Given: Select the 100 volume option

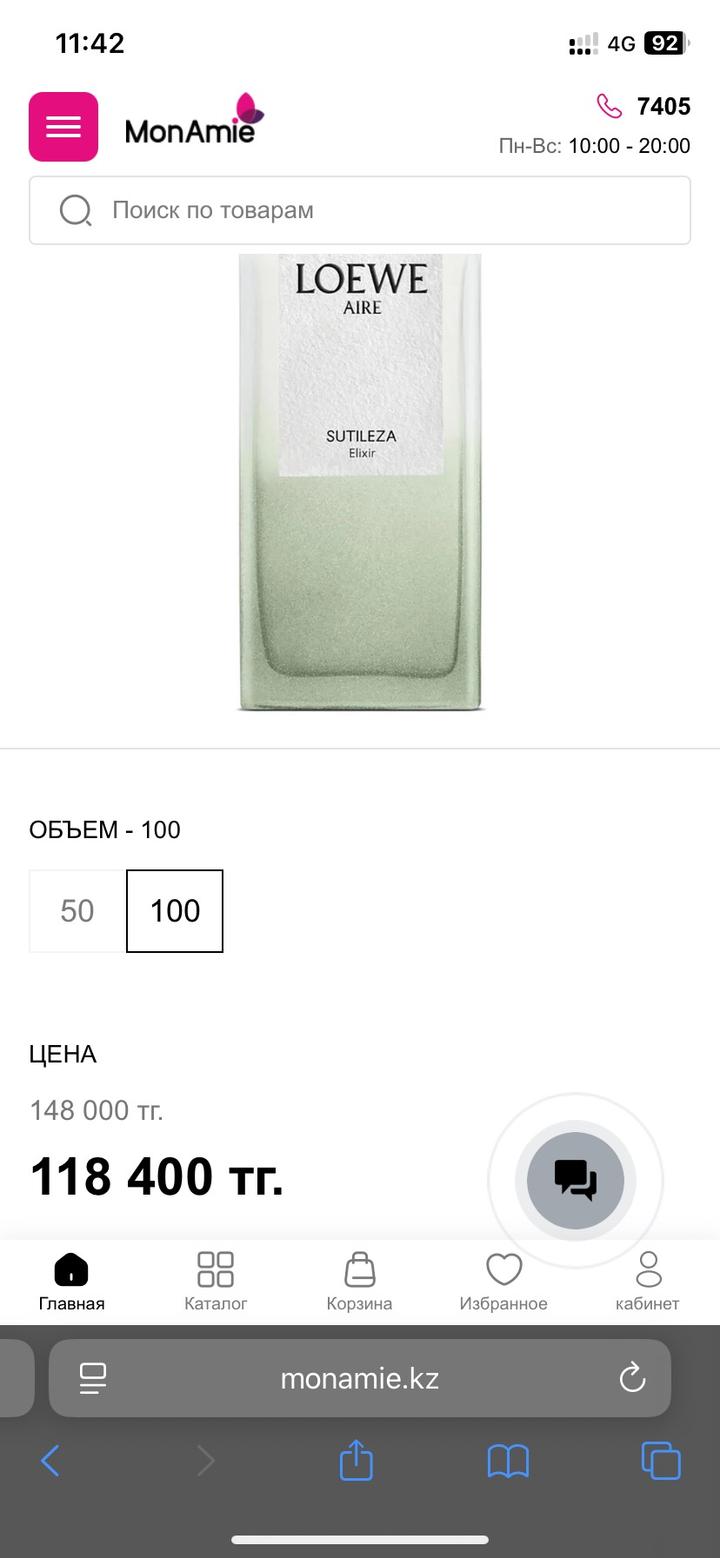Looking at the screenshot, I should click(x=175, y=910).
